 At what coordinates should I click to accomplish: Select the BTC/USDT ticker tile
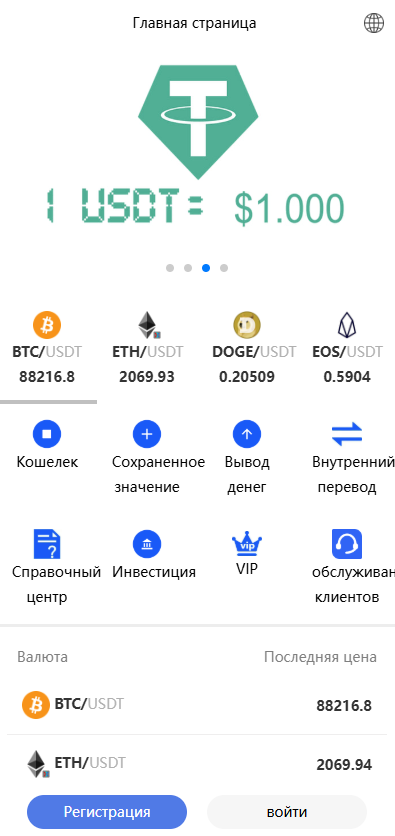47,348
